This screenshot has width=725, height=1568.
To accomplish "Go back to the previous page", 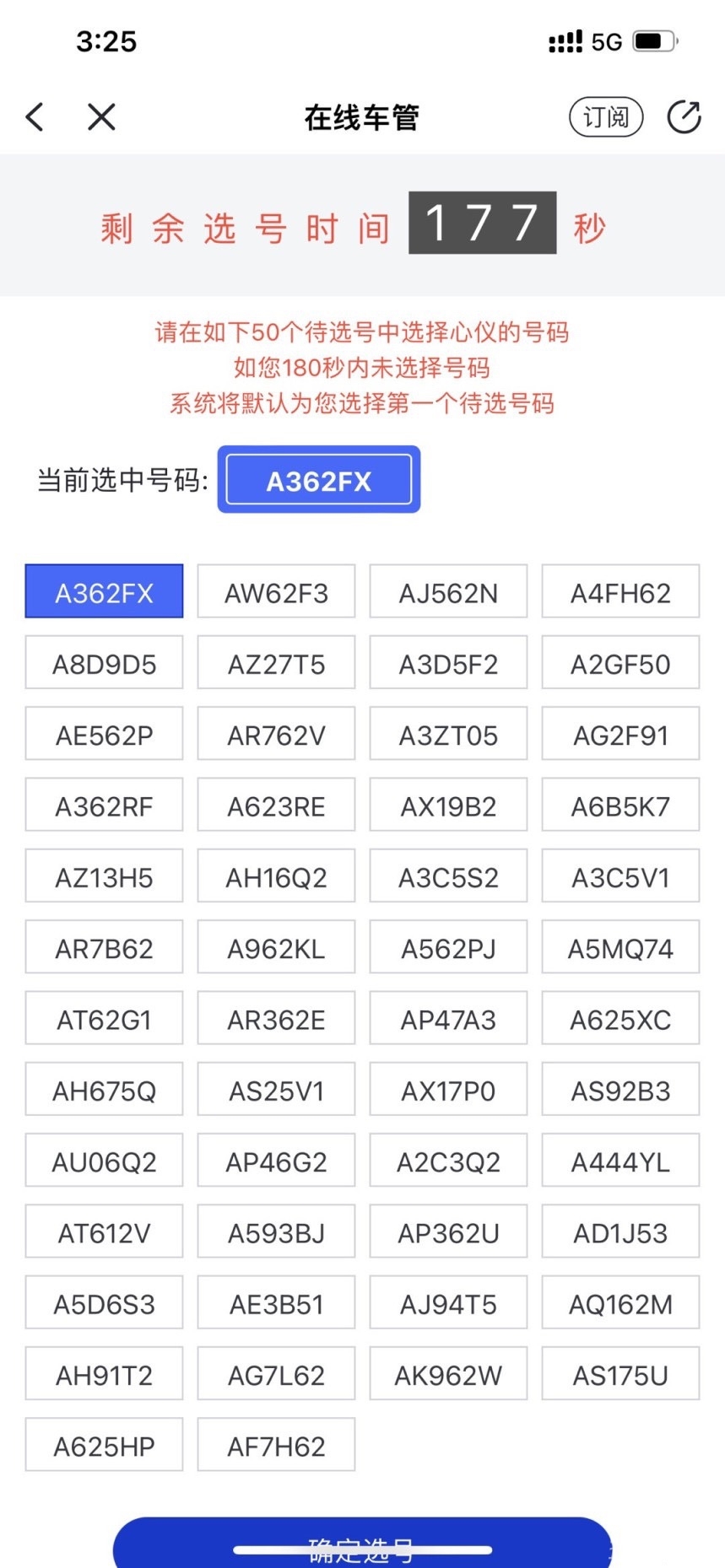I will (x=35, y=117).
